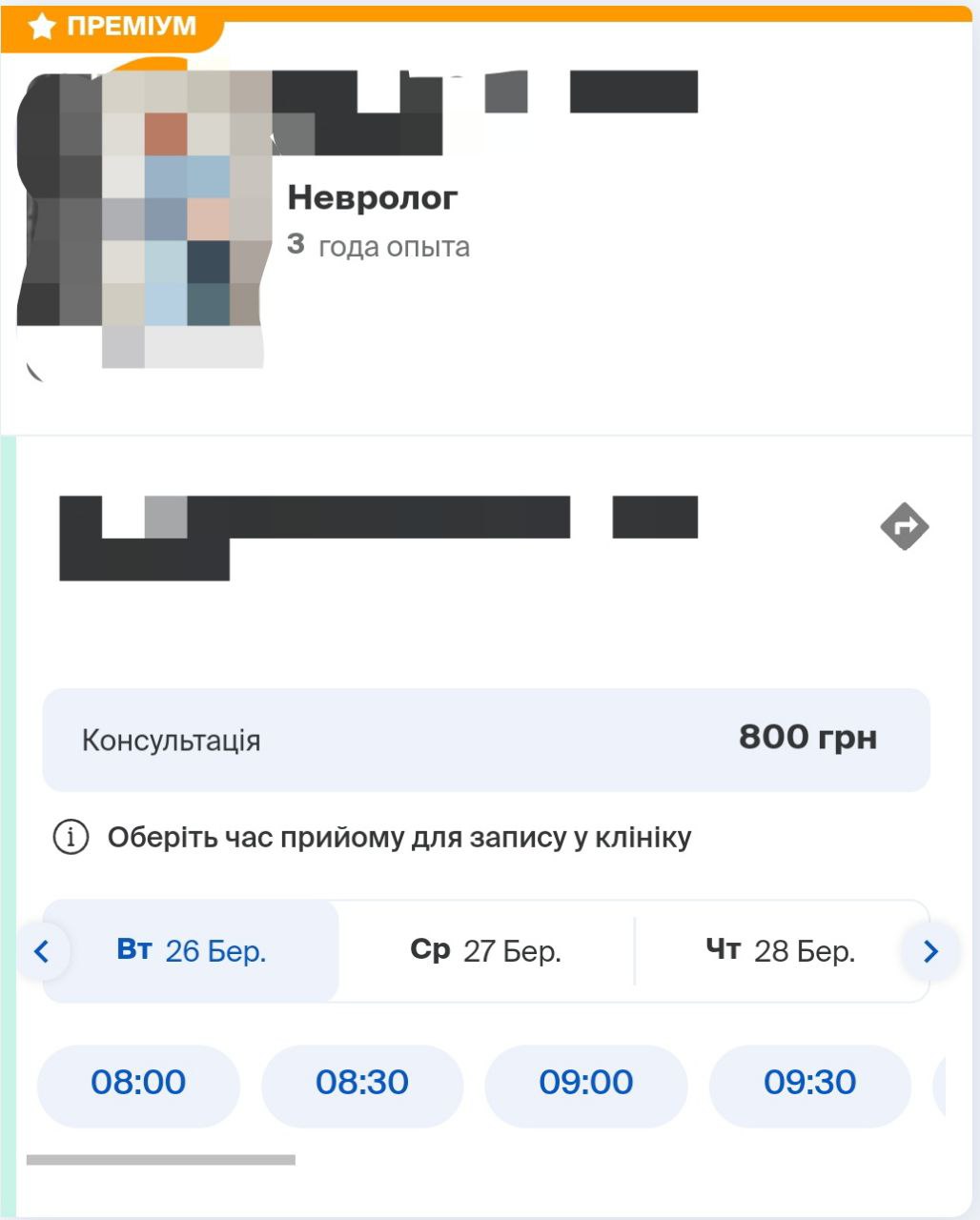The image size is (980, 1220).
Task: Open the neurologist's profile photo
Action: coord(143,219)
